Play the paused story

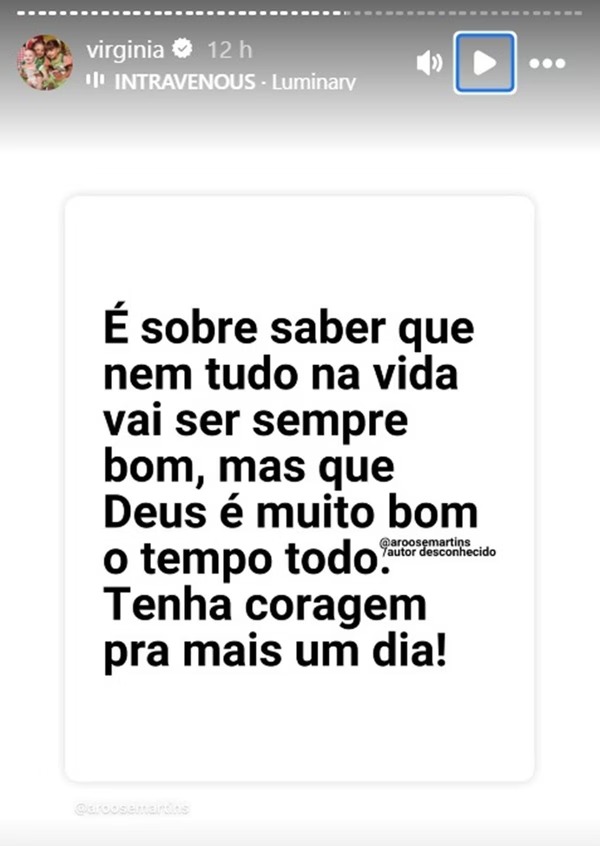[x=485, y=63]
